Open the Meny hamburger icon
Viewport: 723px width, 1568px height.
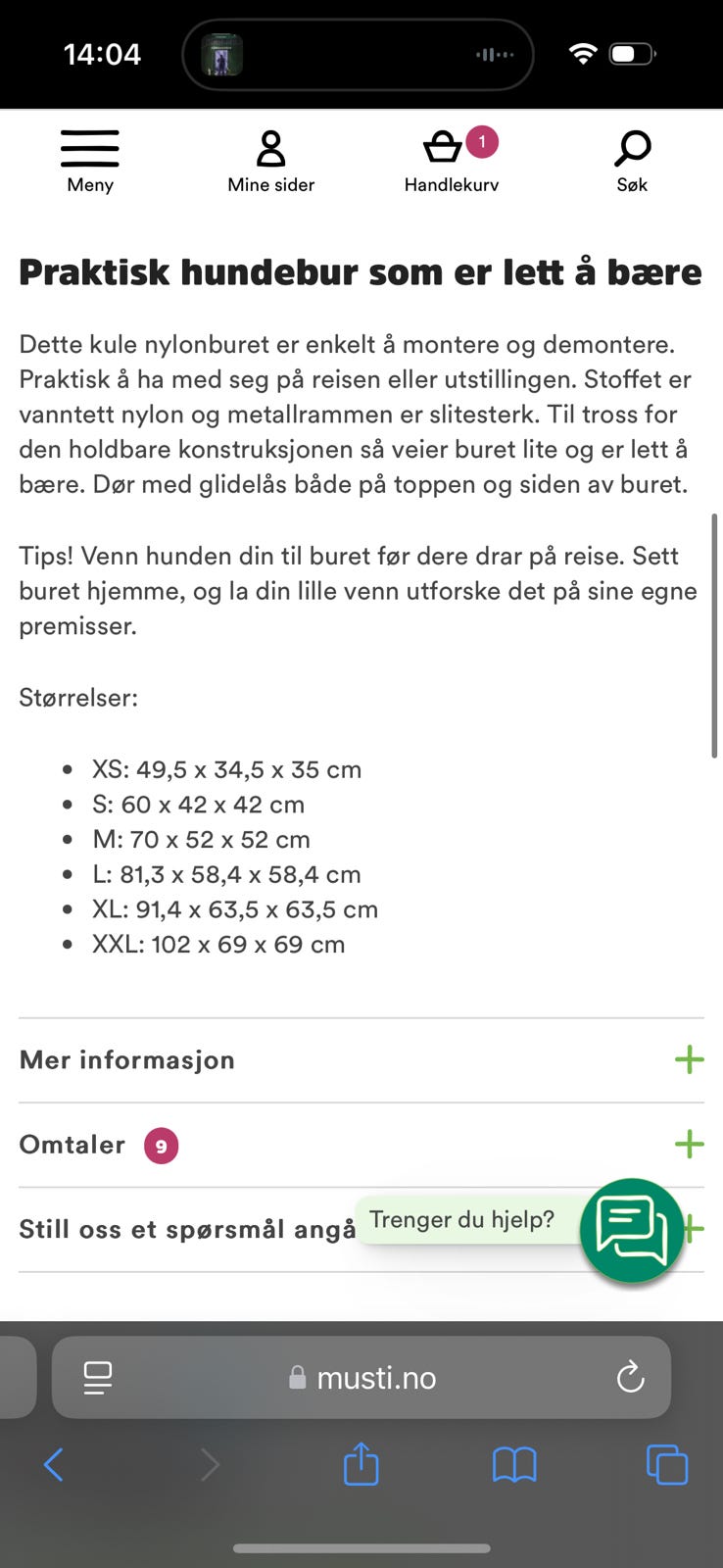pos(89,149)
